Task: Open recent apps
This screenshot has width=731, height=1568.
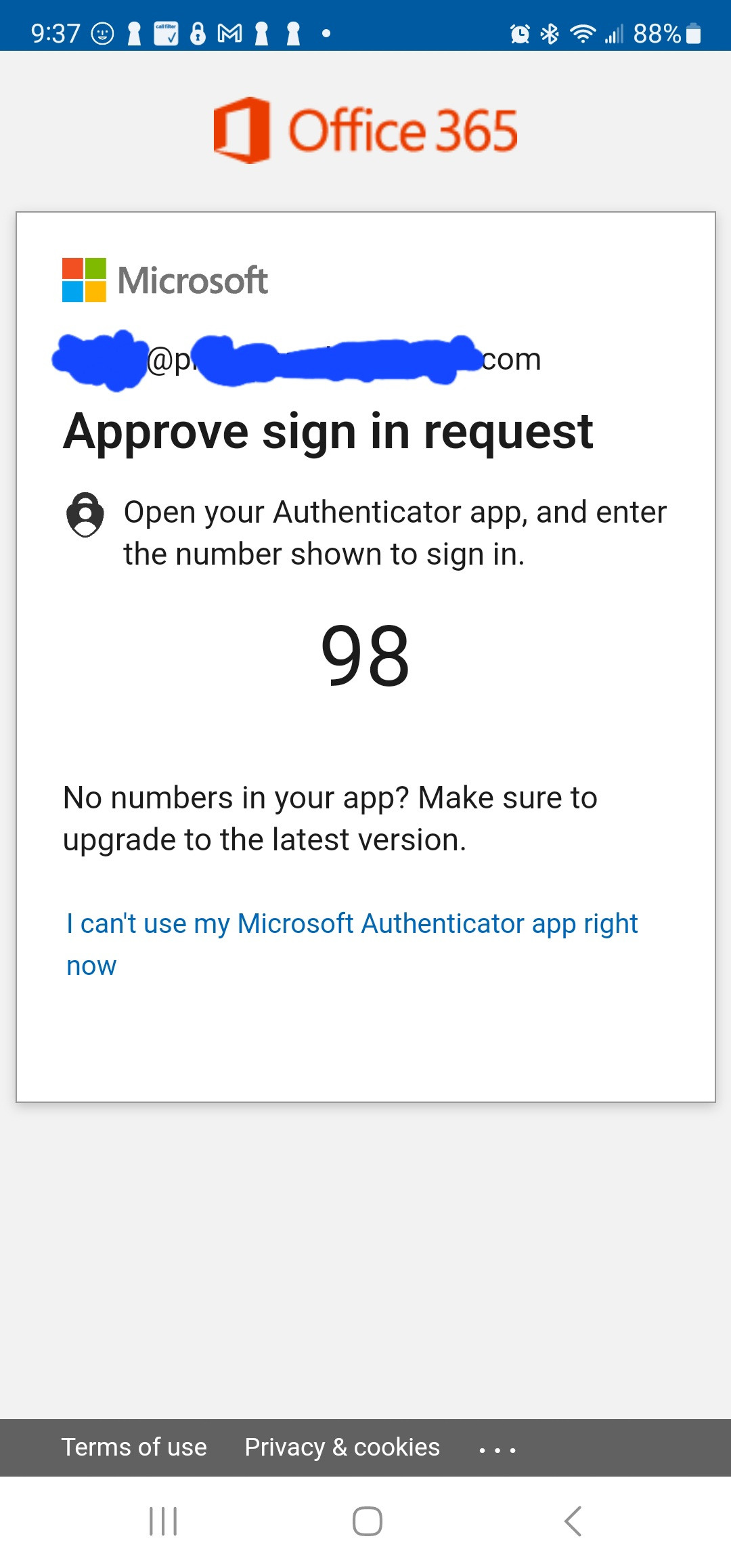Action: [163, 1521]
